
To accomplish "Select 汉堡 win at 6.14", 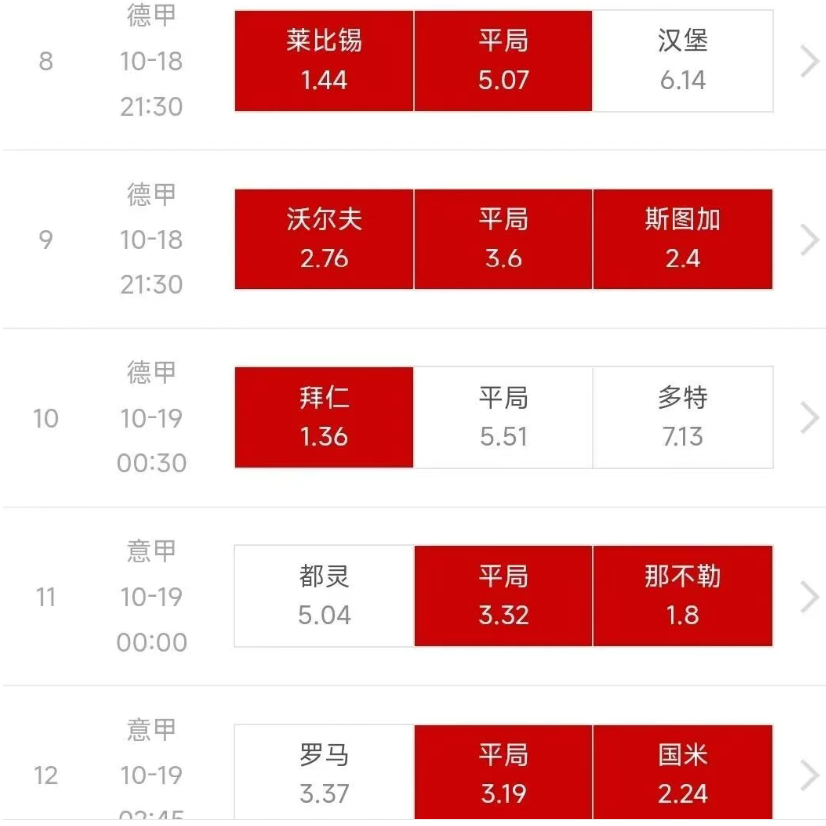I will pos(683,61).
